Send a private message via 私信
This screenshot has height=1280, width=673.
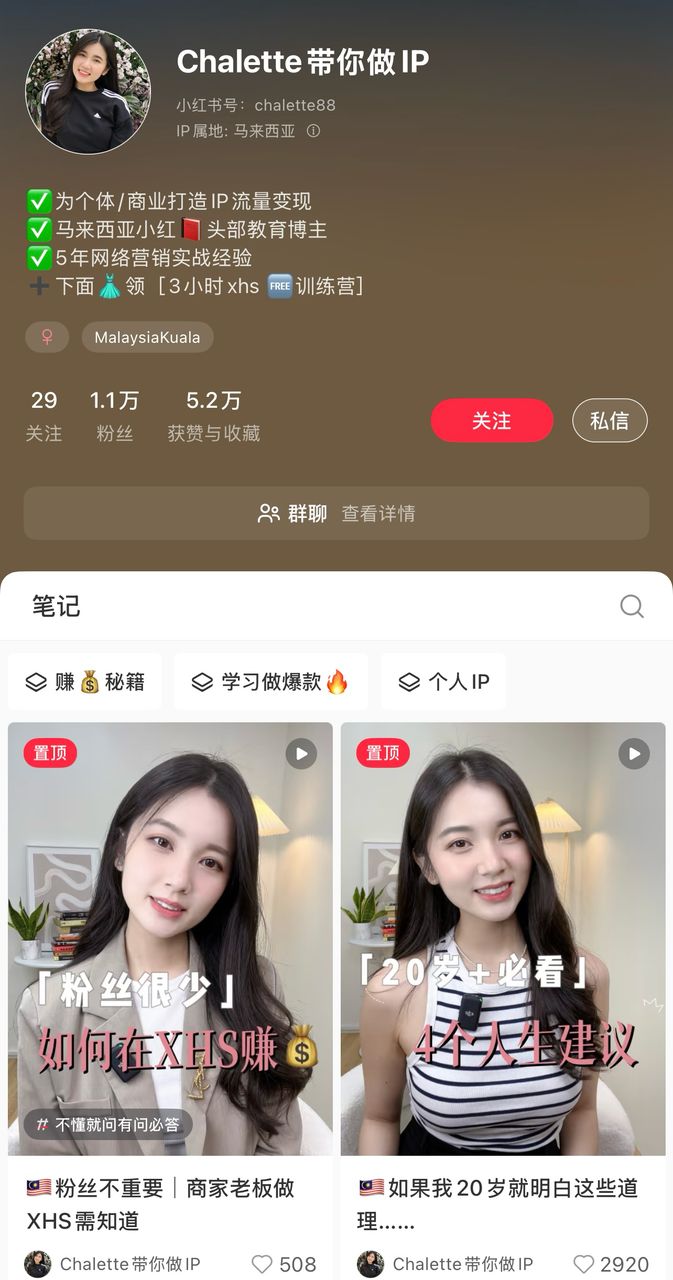click(x=609, y=421)
